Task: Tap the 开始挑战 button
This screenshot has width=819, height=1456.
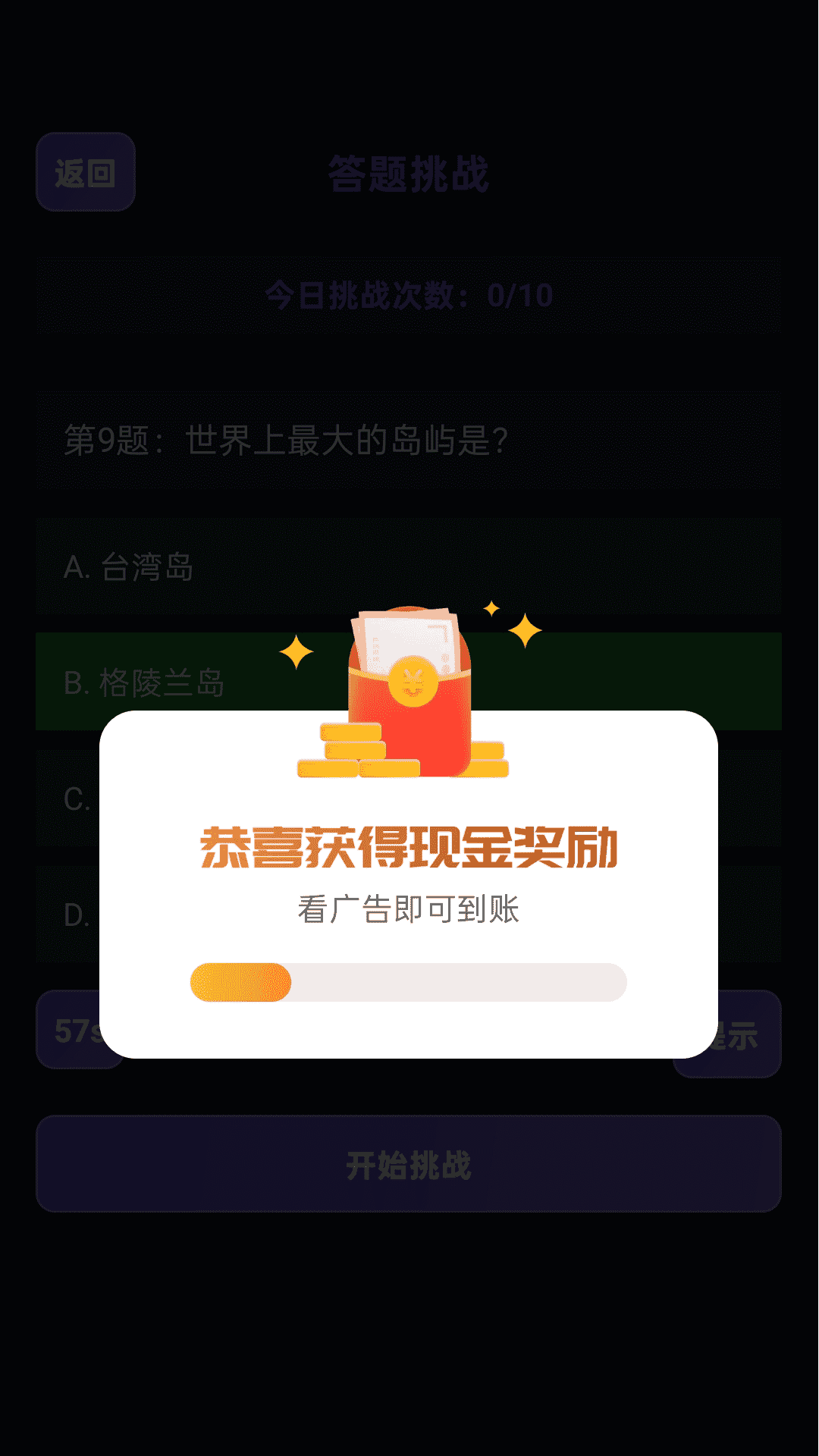Action: (408, 1163)
